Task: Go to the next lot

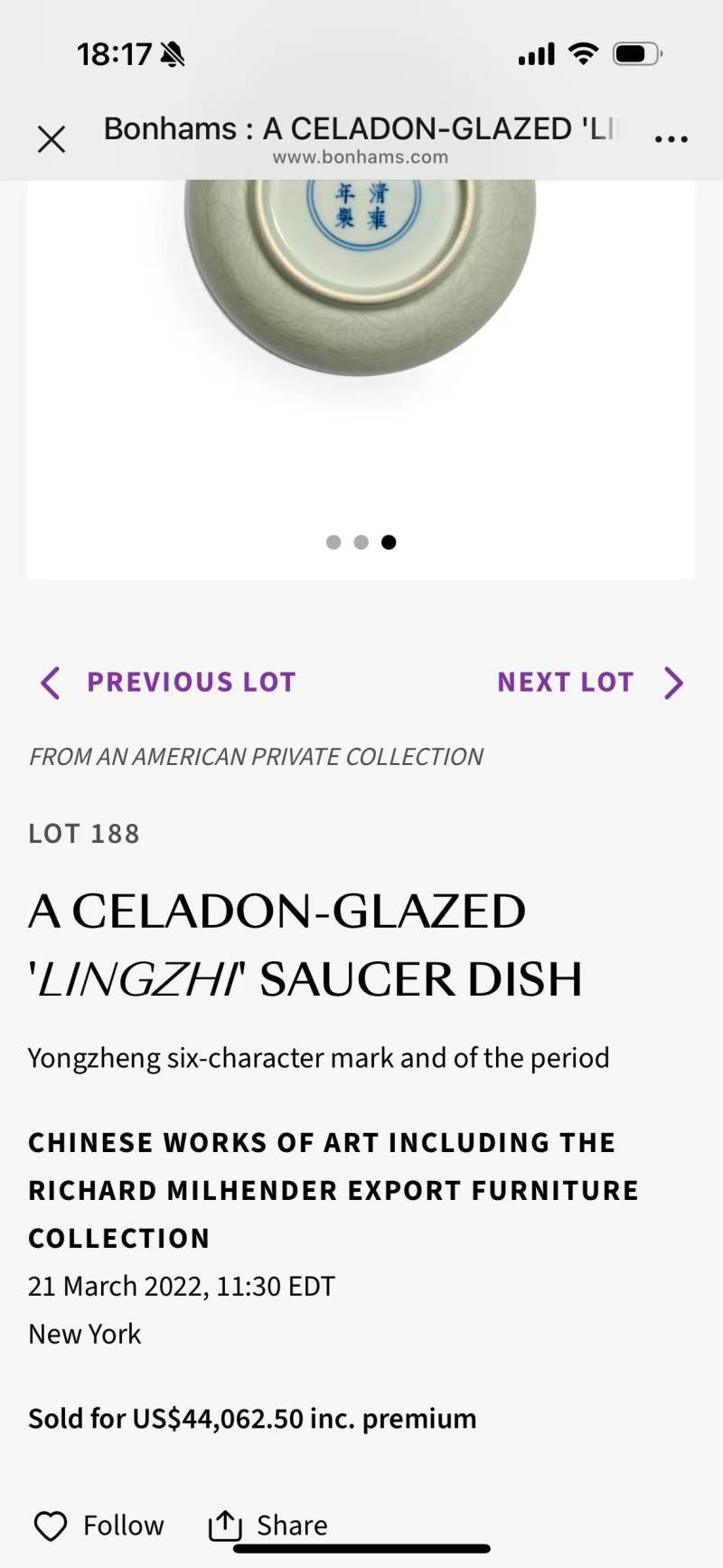Action: pyautogui.click(x=591, y=682)
